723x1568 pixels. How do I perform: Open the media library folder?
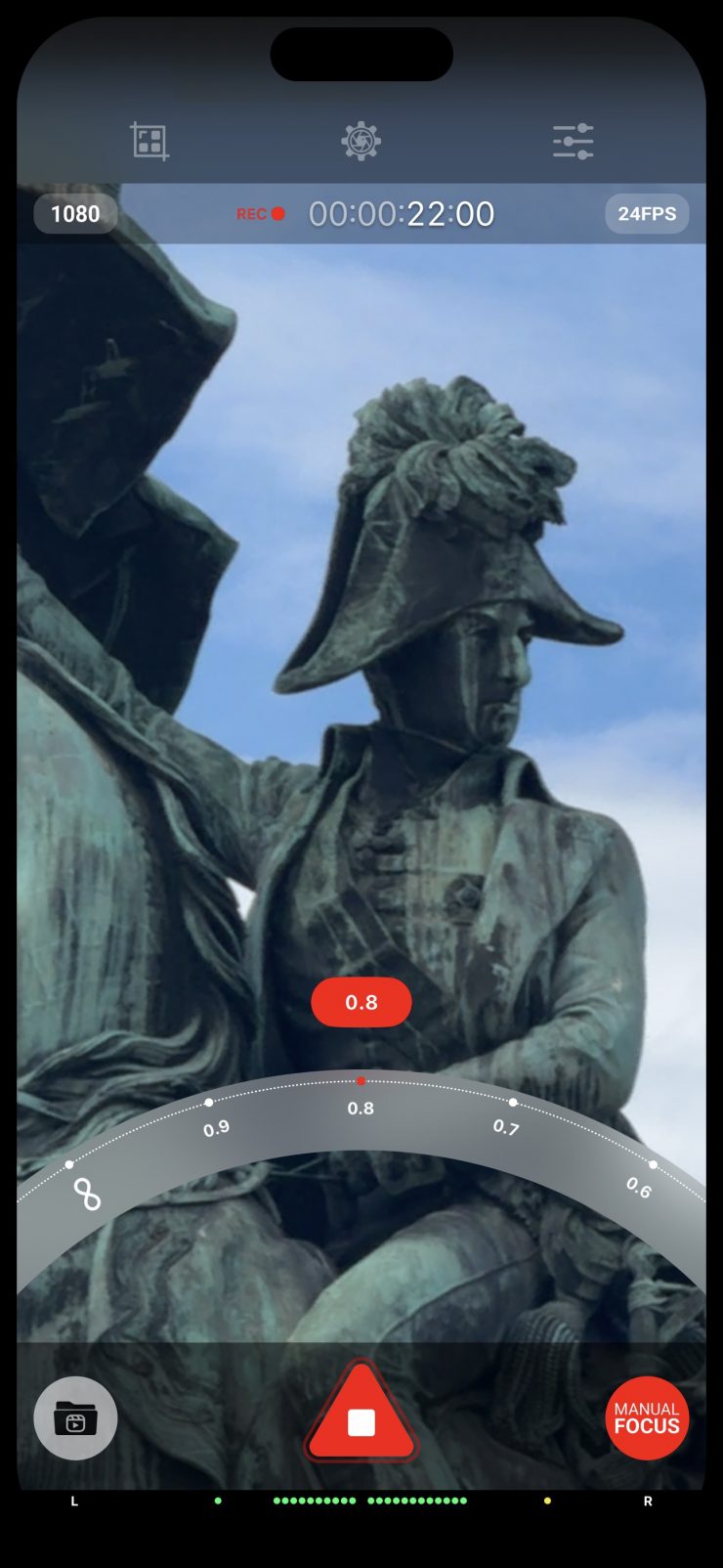pyautogui.click(x=75, y=1418)
